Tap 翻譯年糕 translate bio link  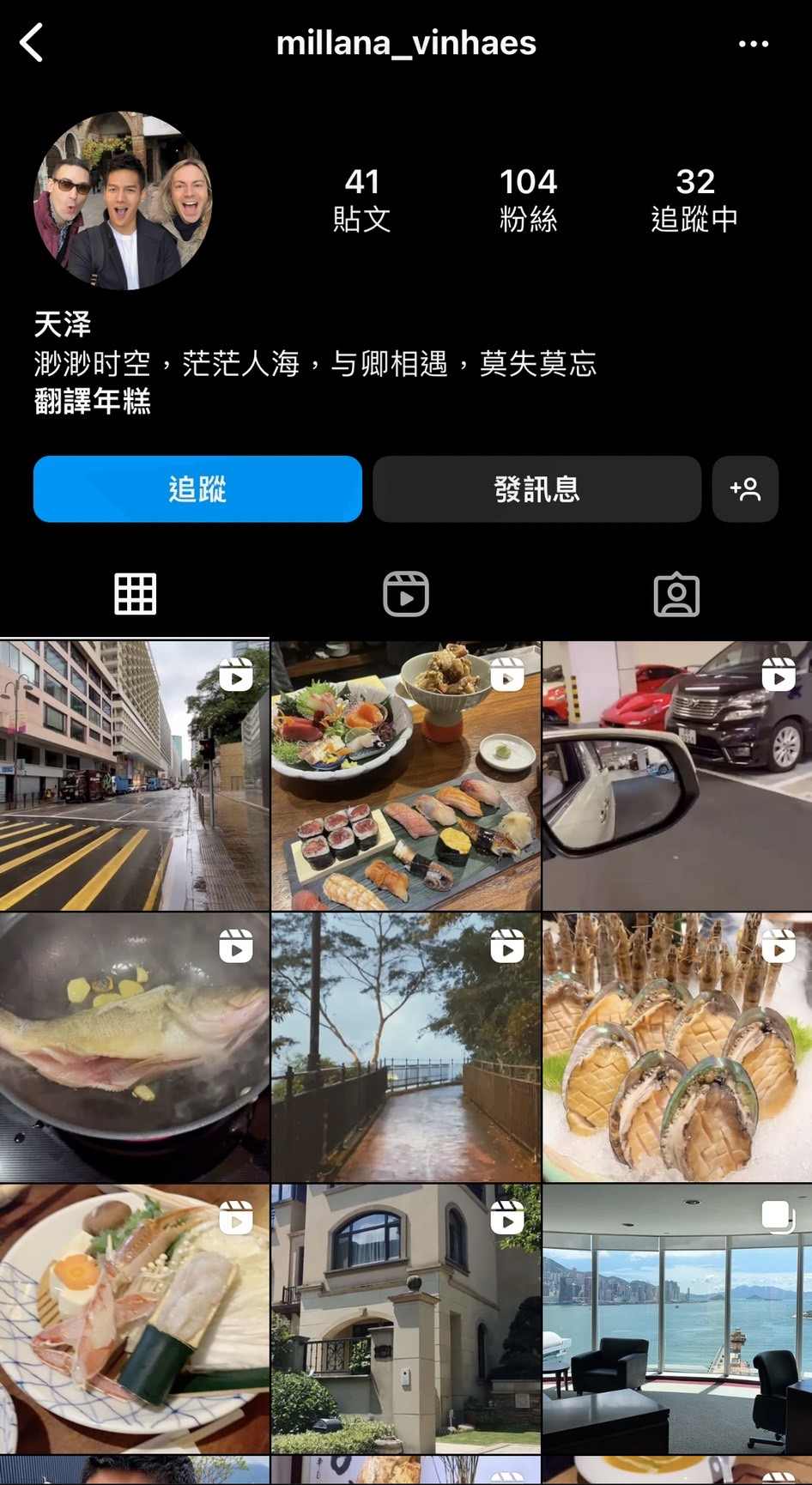[93, 402]
